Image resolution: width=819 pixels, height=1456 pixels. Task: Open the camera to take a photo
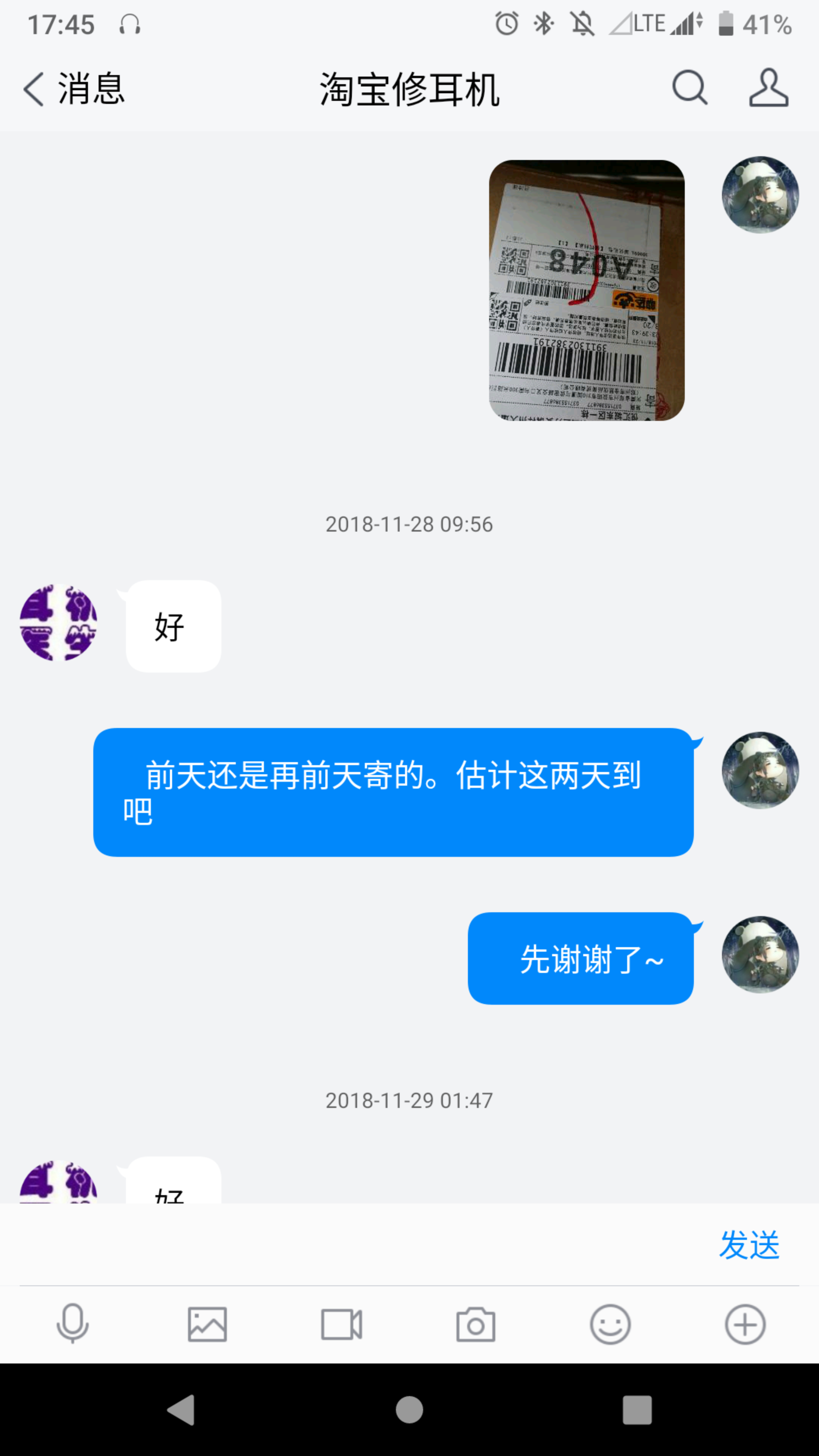coord(475,1324)
